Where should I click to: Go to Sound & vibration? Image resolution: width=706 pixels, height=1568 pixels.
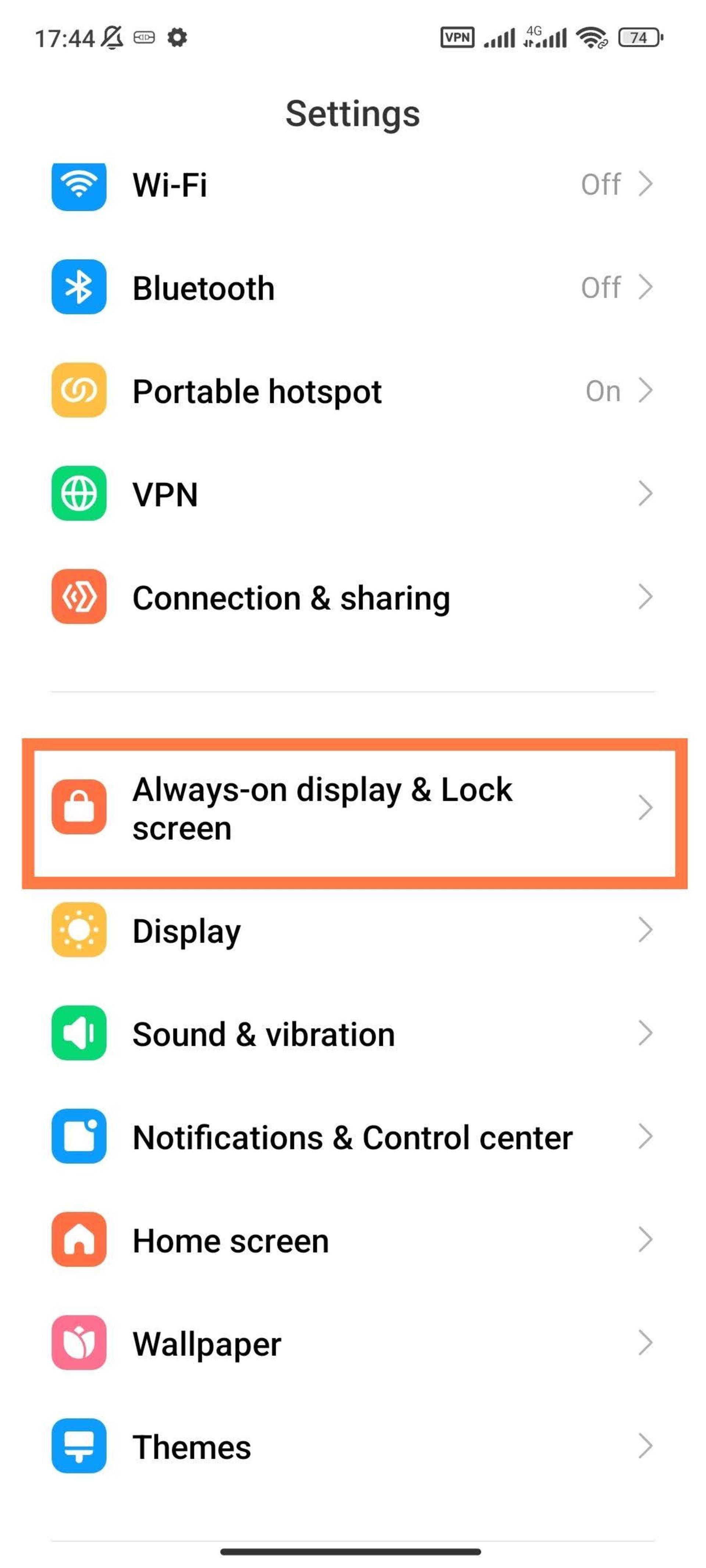click(353, 1034)
